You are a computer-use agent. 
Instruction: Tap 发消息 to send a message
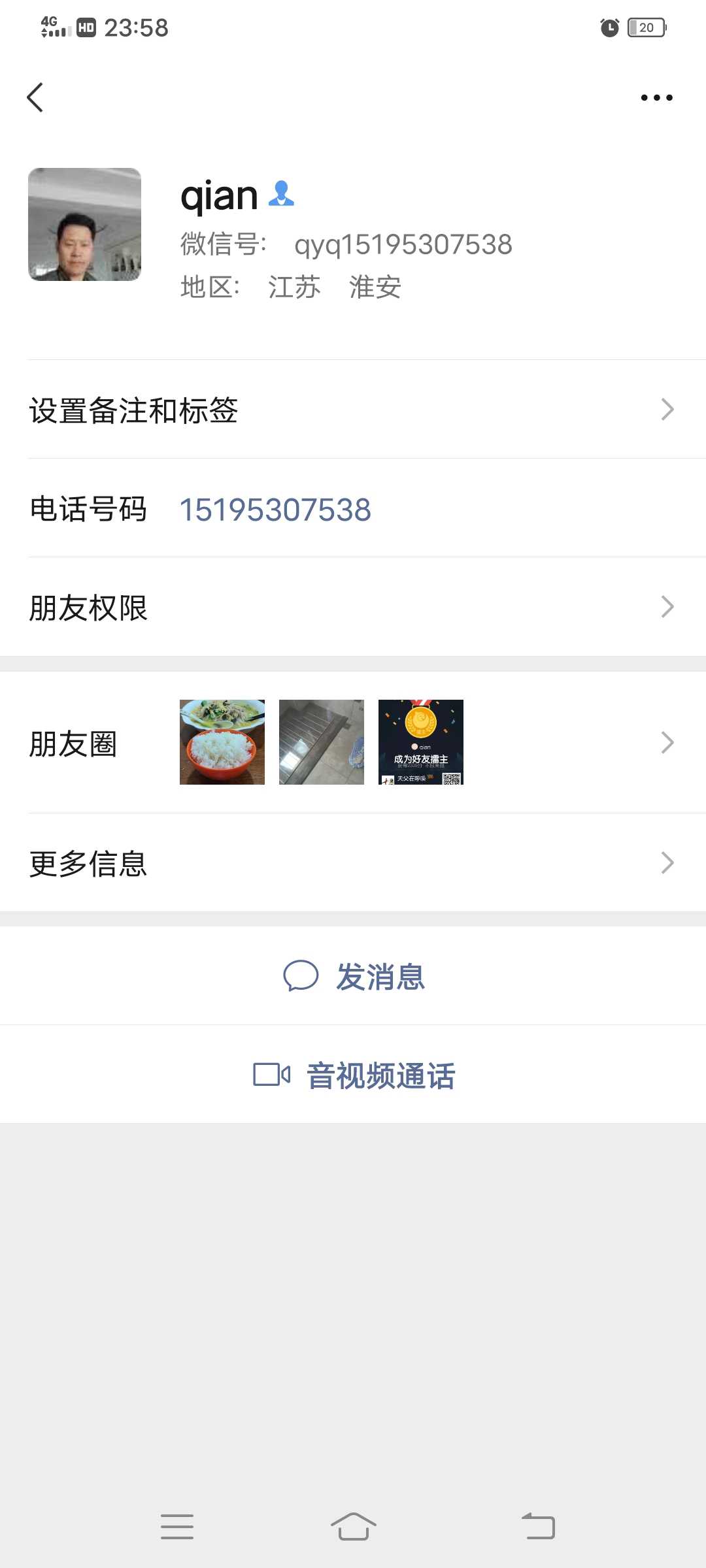point(353,976)
